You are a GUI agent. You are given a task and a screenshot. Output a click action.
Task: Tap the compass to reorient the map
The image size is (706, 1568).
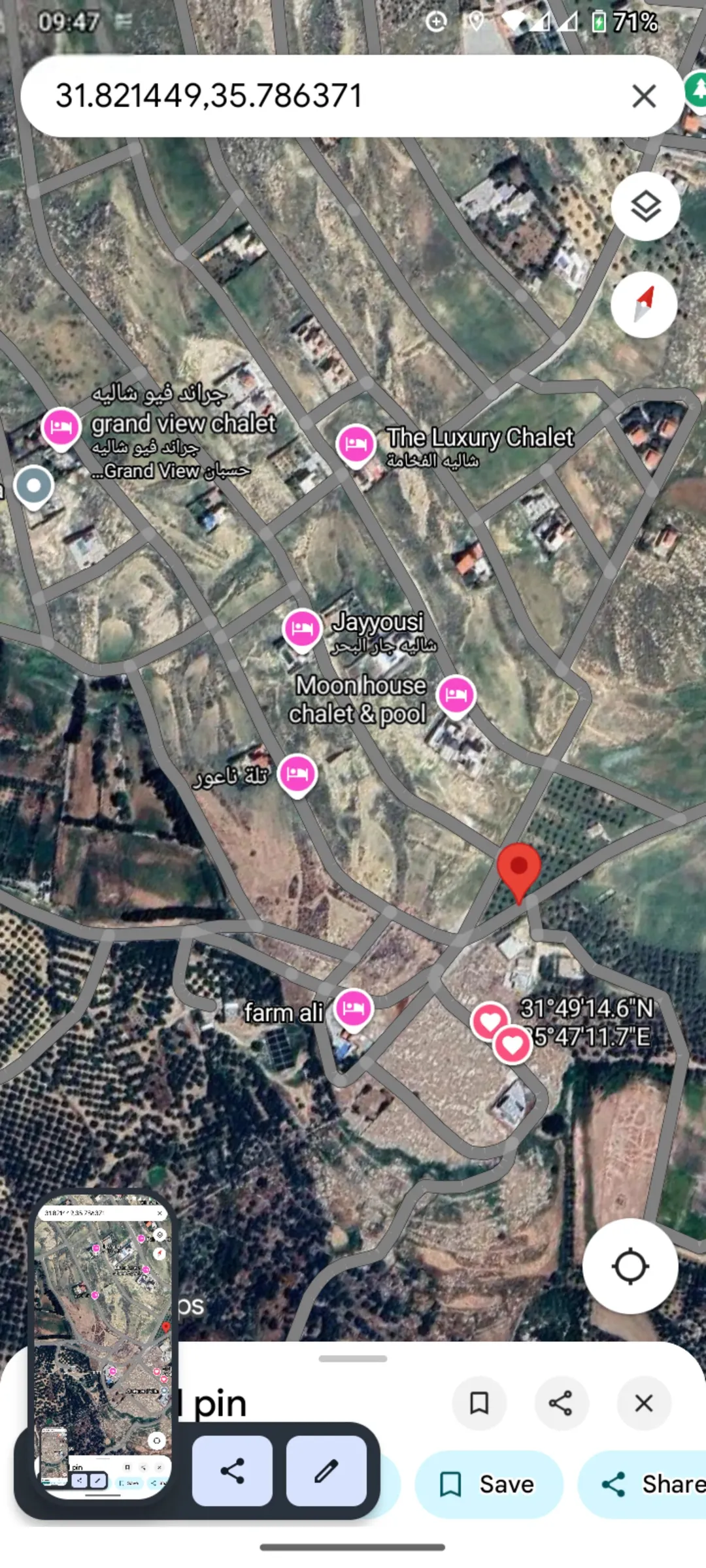pyautogui.click(x=645, y=305)
